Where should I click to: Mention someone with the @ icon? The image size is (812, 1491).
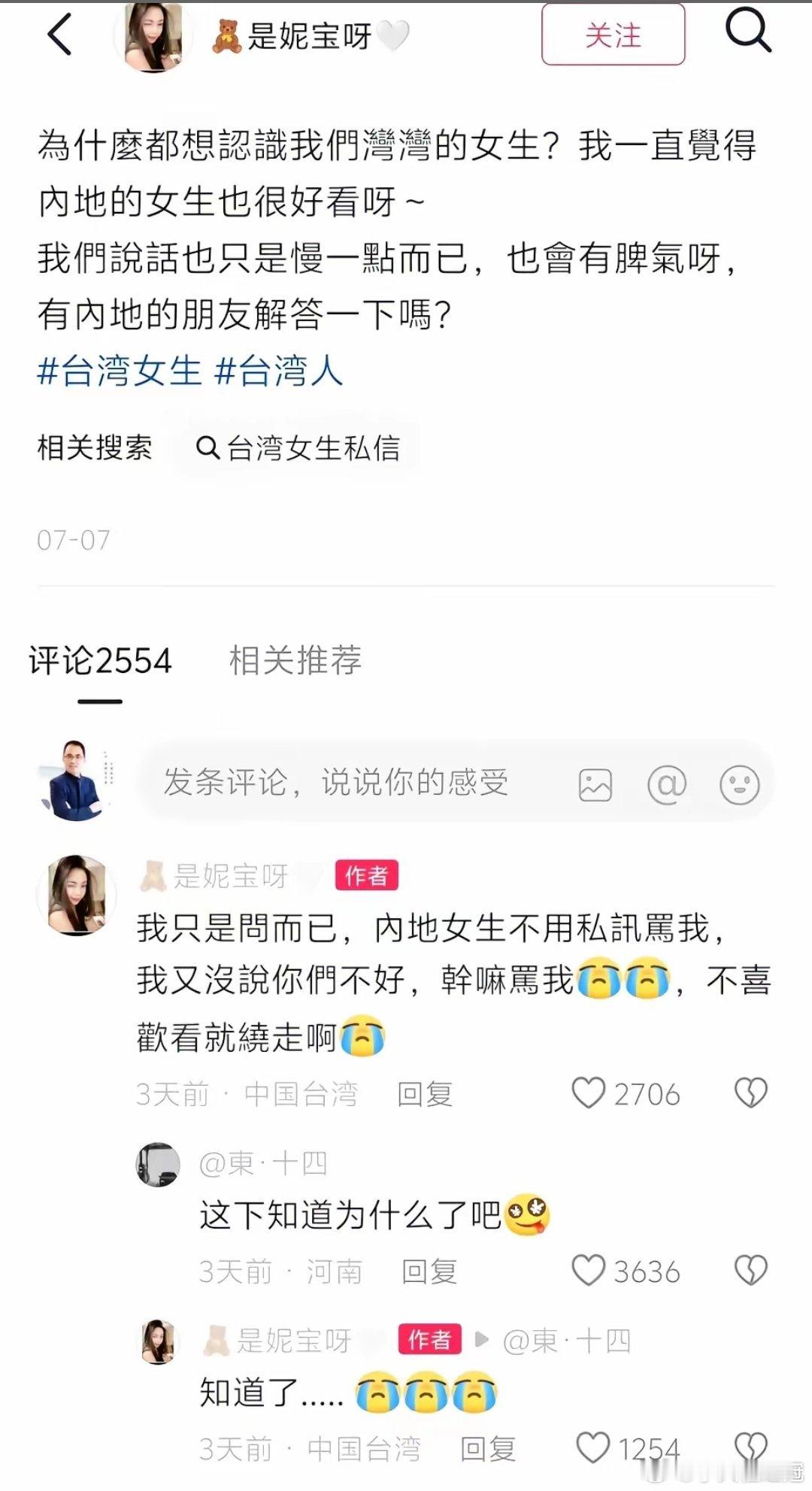[x=667, y=785]
